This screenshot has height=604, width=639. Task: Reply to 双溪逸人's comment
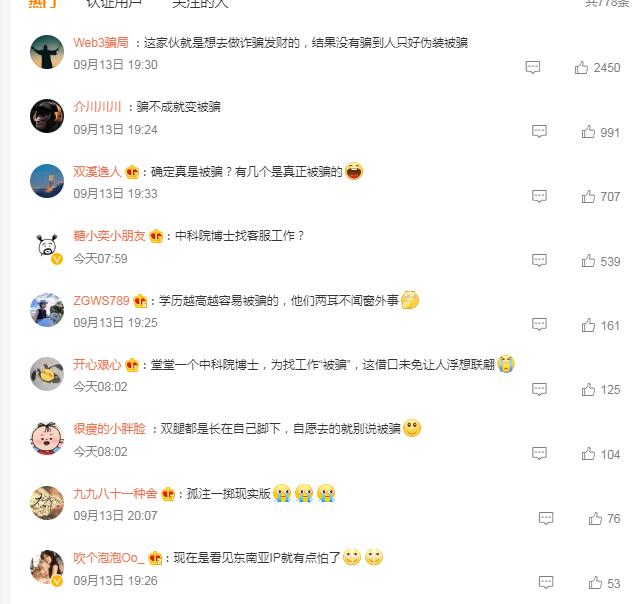[539, 196]
